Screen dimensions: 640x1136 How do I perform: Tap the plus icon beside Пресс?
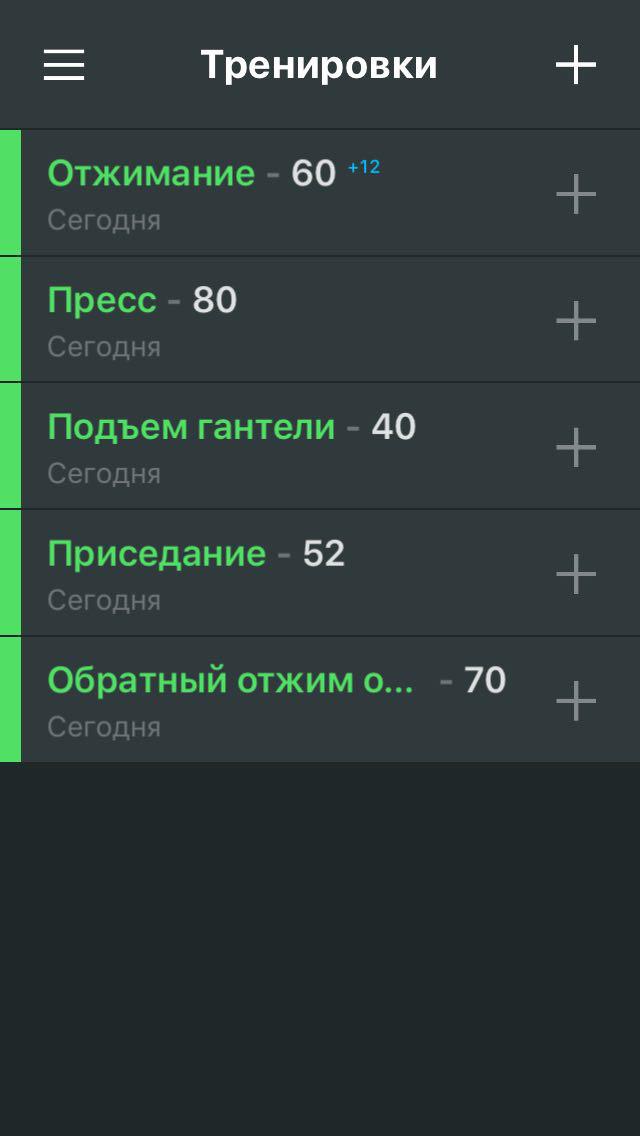coord(576,320)
